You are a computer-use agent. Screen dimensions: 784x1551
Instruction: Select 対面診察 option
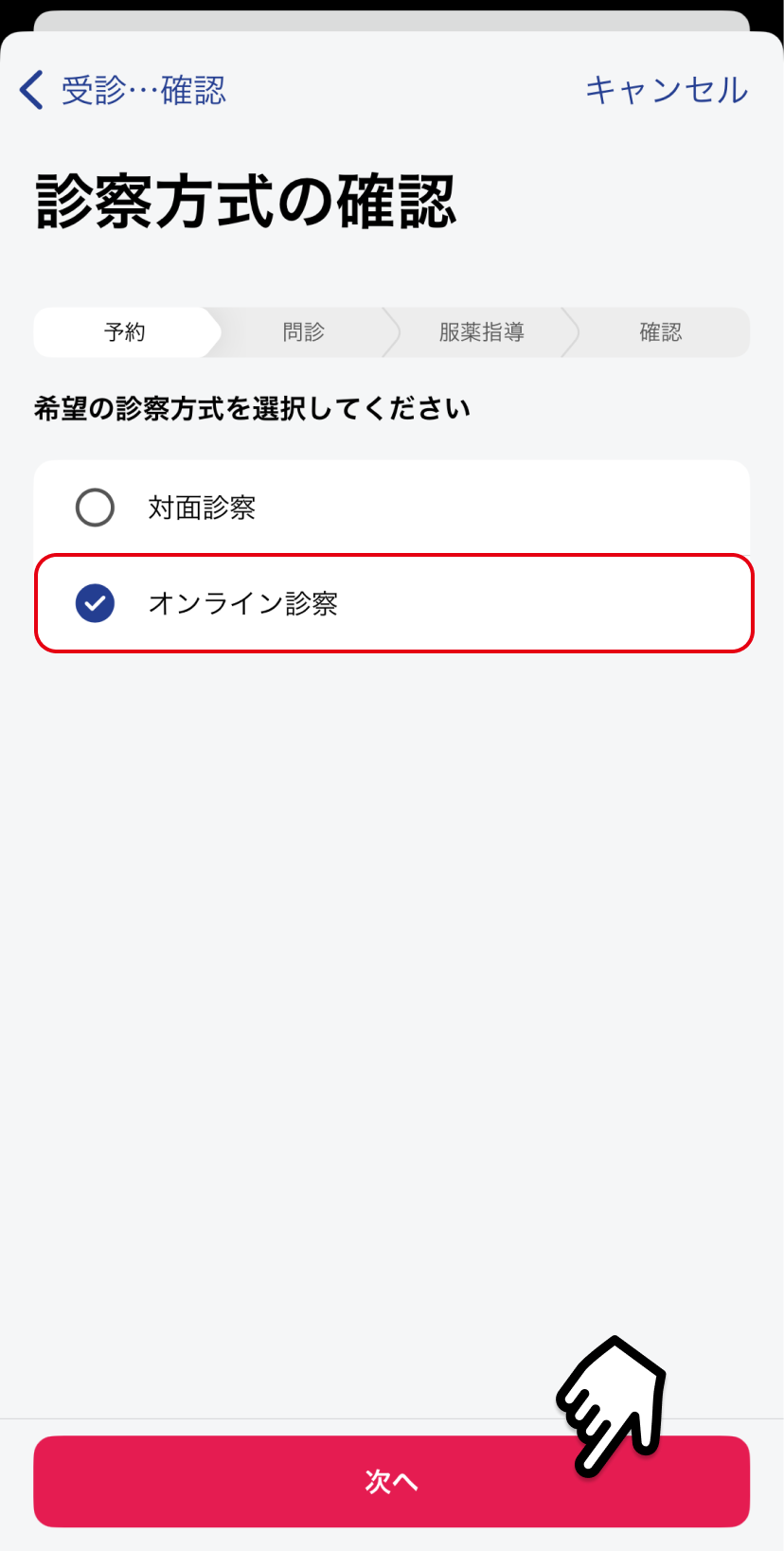[95, 508]
